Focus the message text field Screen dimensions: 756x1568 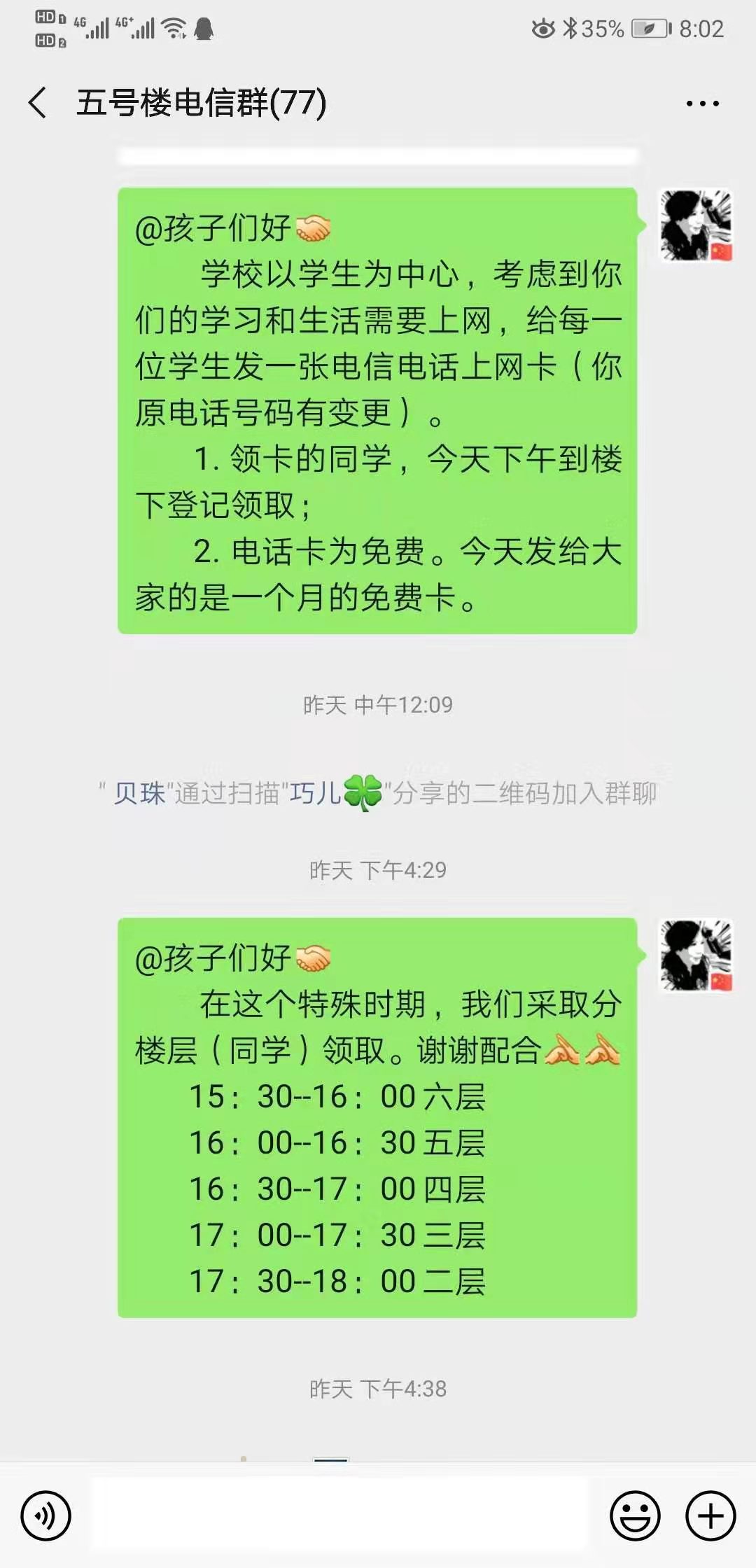[x=339, y=1515]
